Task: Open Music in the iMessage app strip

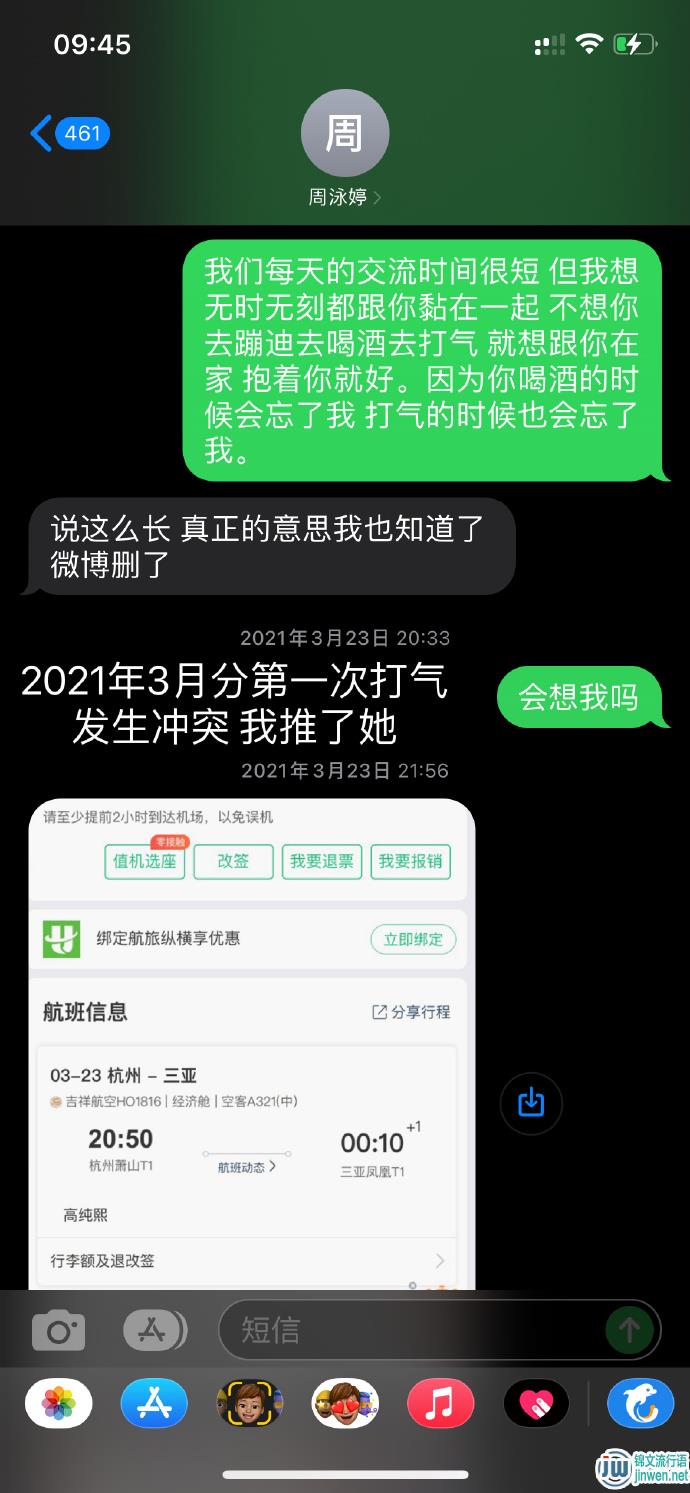Action: click(440, 1404)
